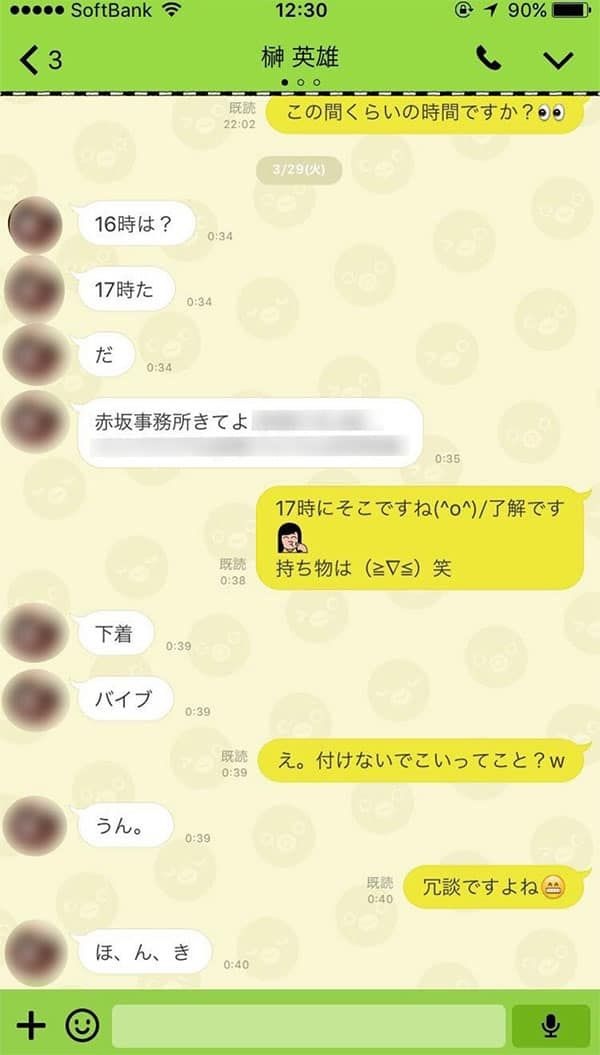Start a voice call with this contact
The image size is (600, 1055).
488,59
